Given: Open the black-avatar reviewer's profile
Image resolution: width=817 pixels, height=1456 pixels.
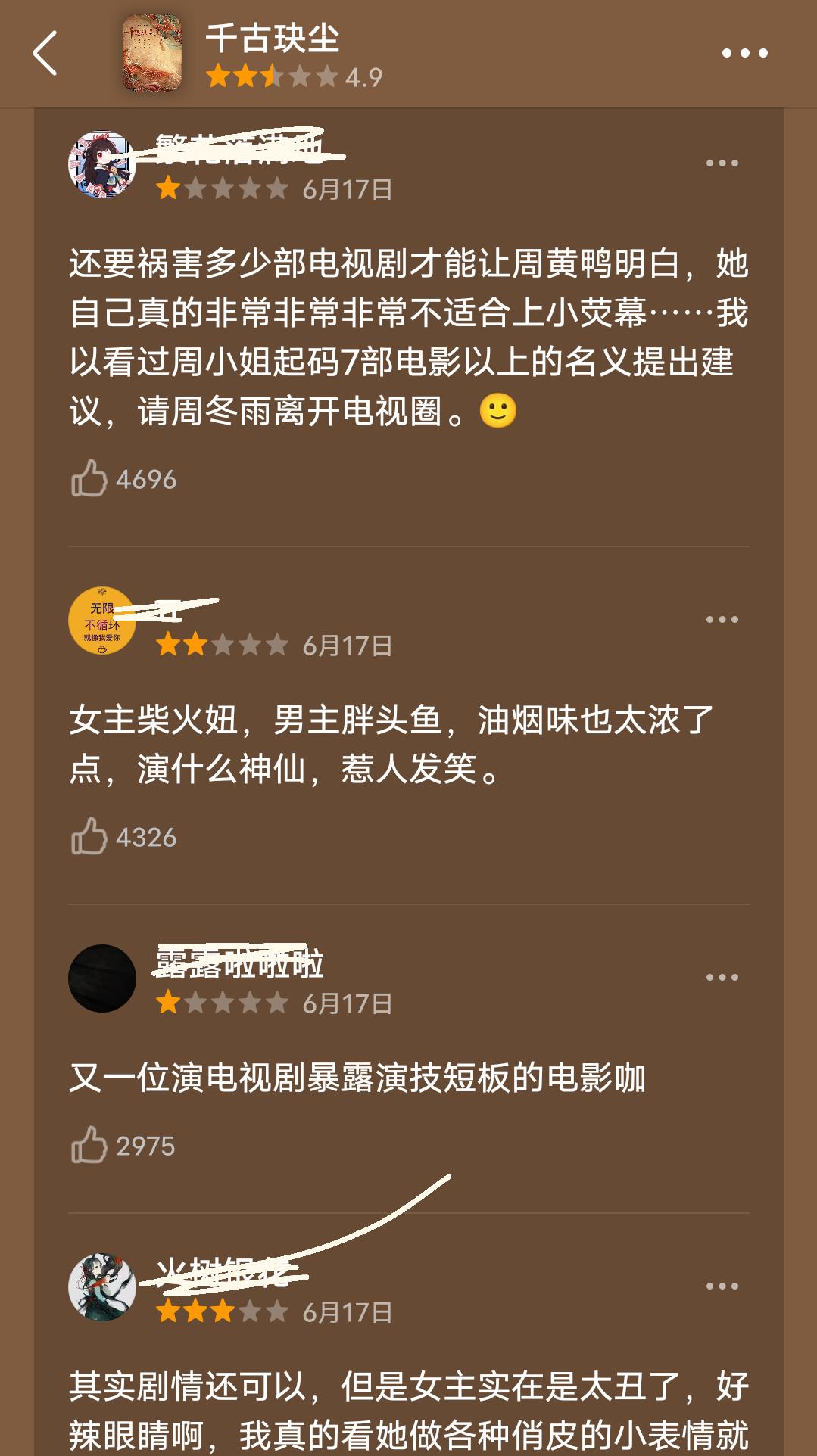Looking at the screenshot, I should pos(101,978).
